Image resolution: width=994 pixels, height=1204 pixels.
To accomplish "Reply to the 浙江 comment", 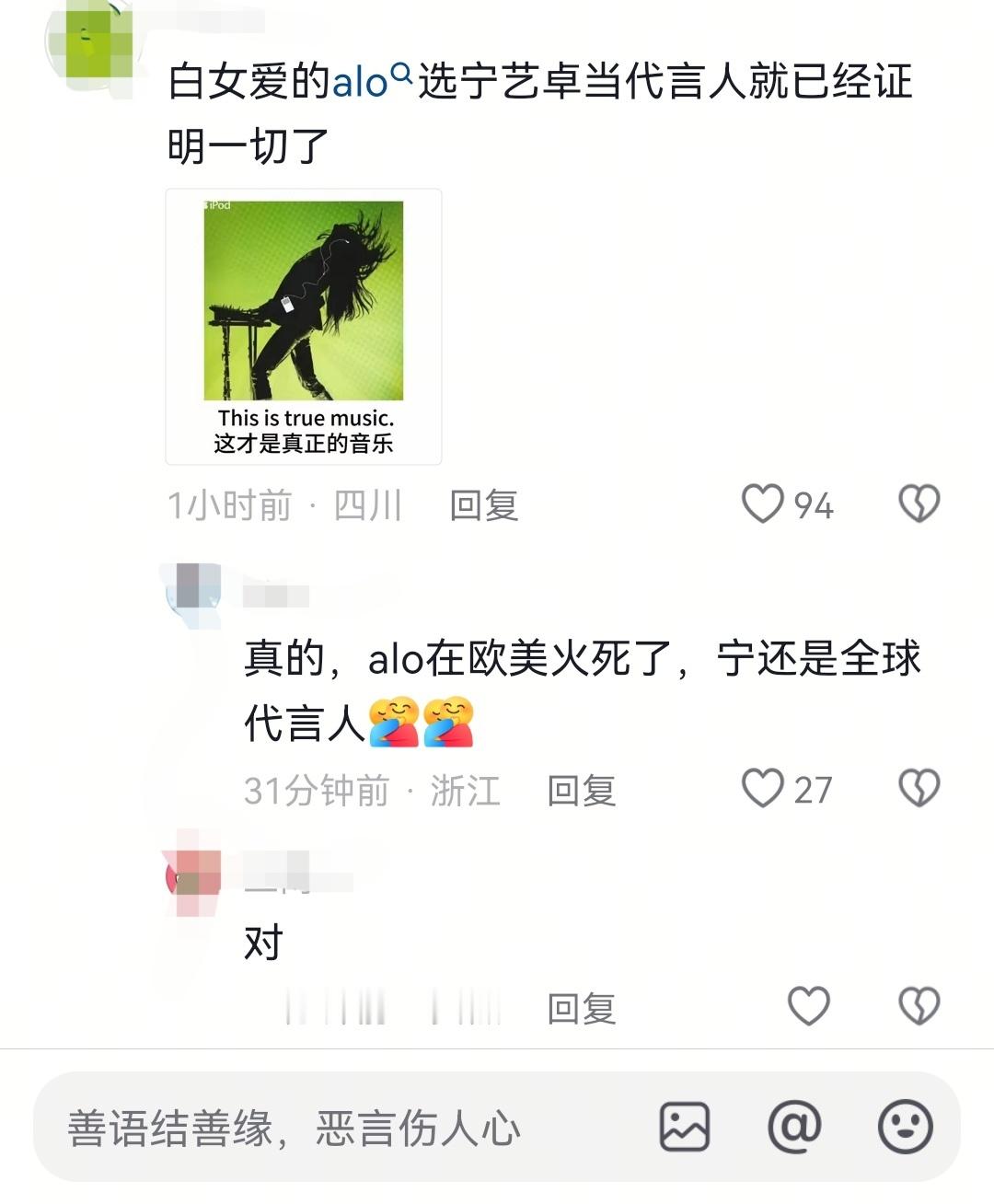I will (x=581, y=791).
